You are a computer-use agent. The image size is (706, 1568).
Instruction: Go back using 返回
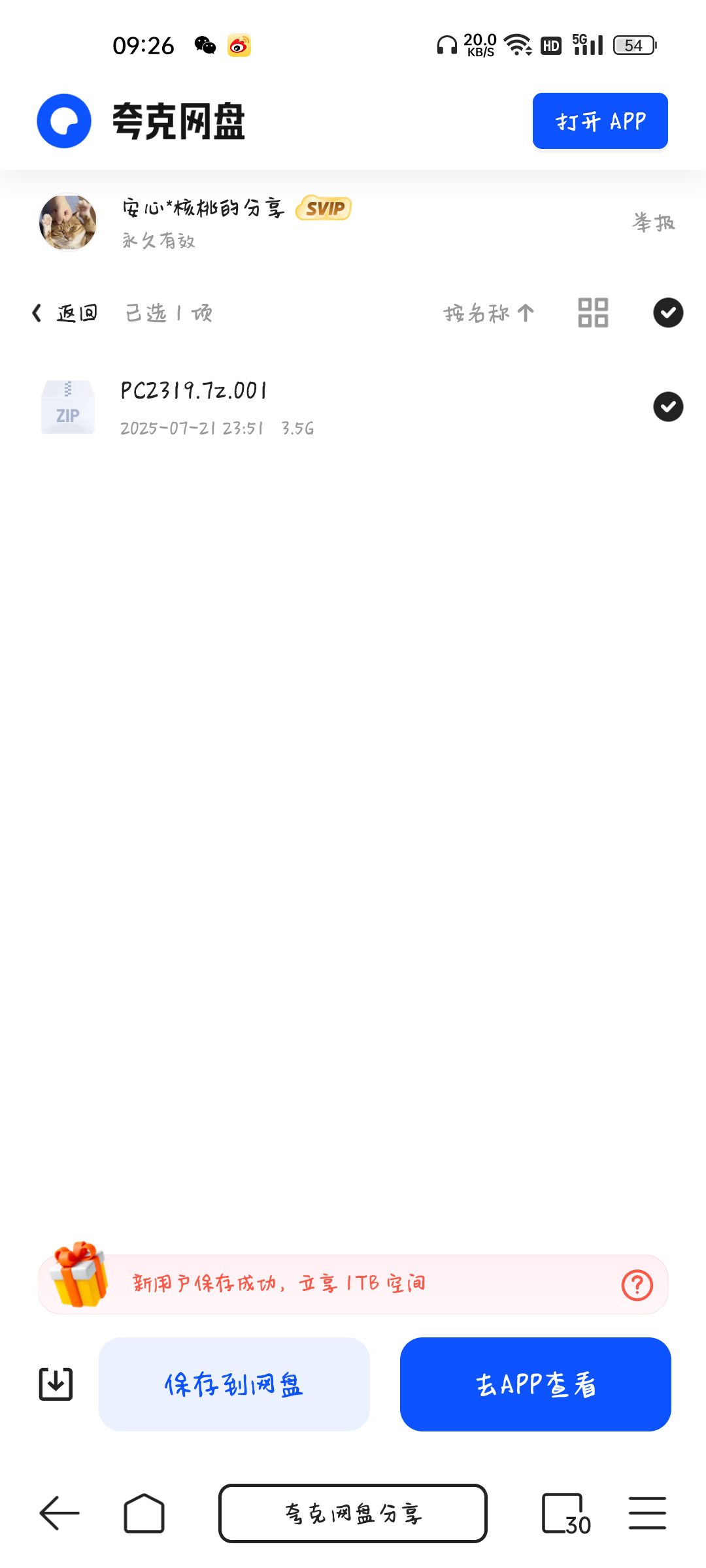(65, 314)
